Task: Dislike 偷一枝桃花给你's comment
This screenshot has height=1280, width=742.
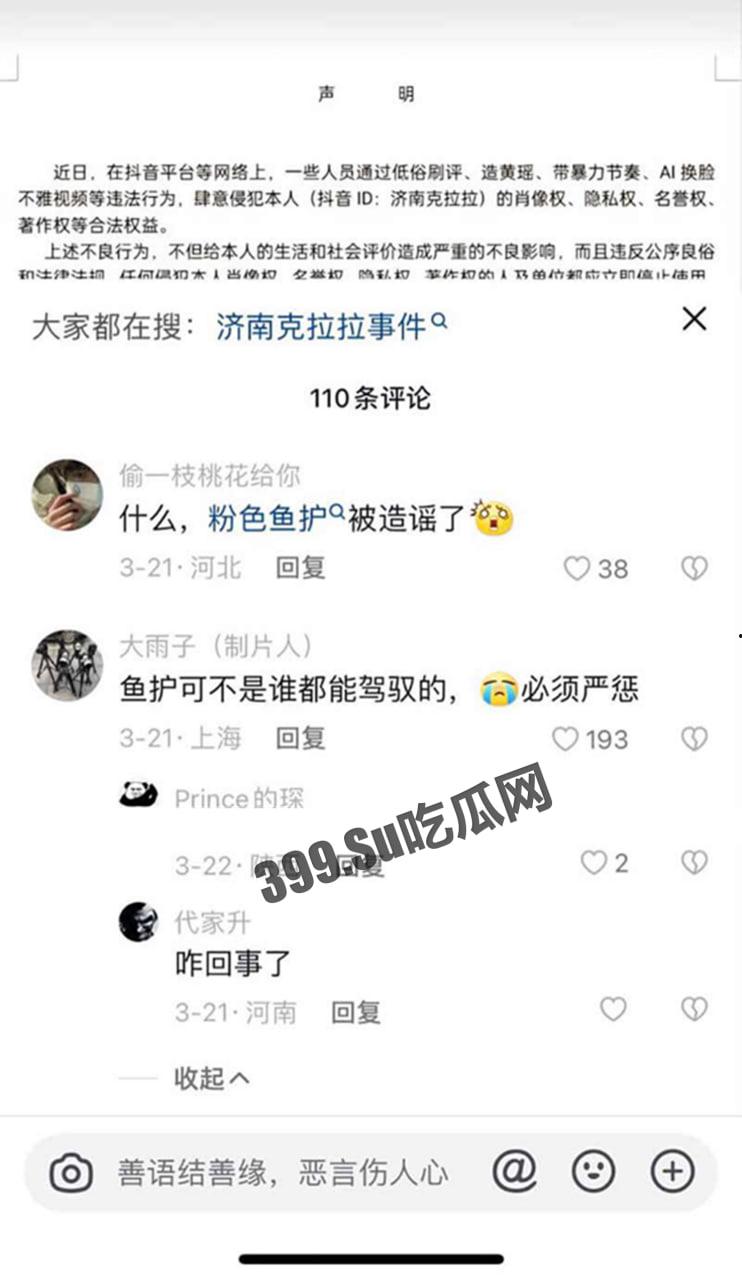Action: pos(694,569)
